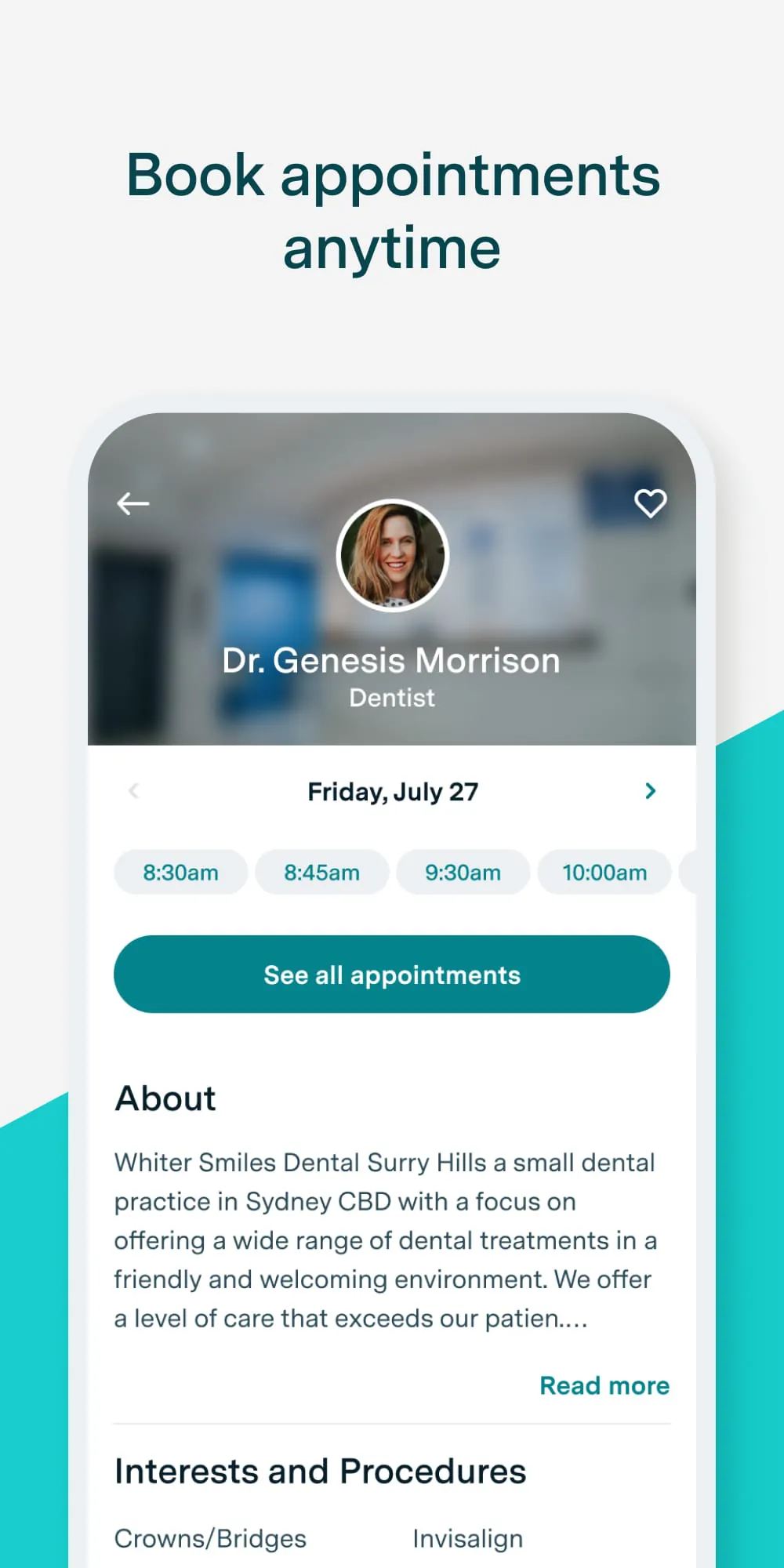
Task: Tap the heart icon to favorite the dentist
Action: 651,504
